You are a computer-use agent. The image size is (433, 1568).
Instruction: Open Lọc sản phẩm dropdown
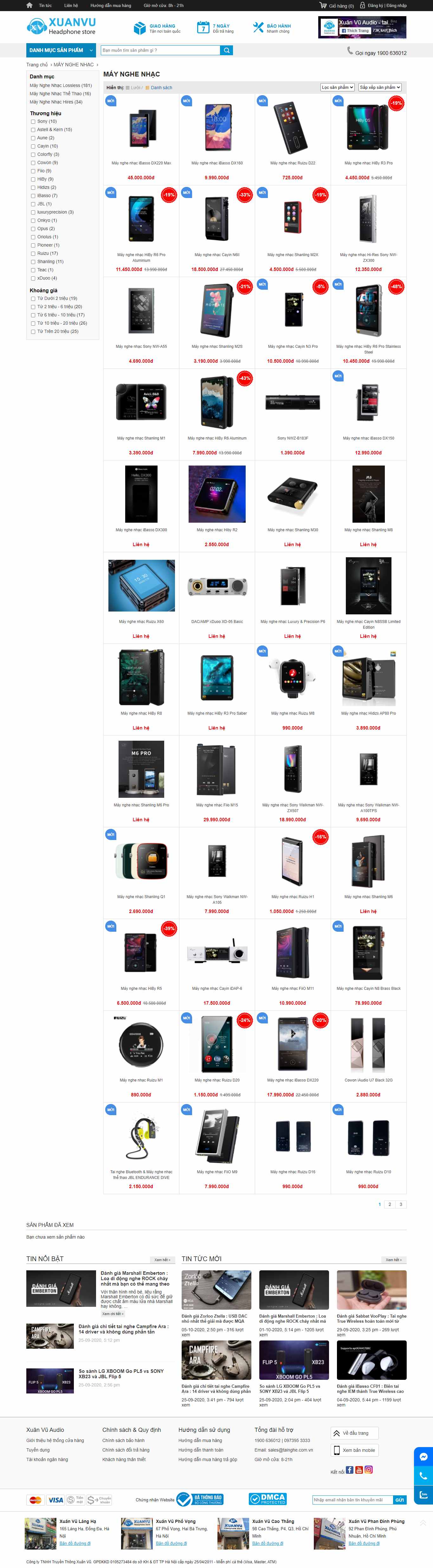pos(338,88)
